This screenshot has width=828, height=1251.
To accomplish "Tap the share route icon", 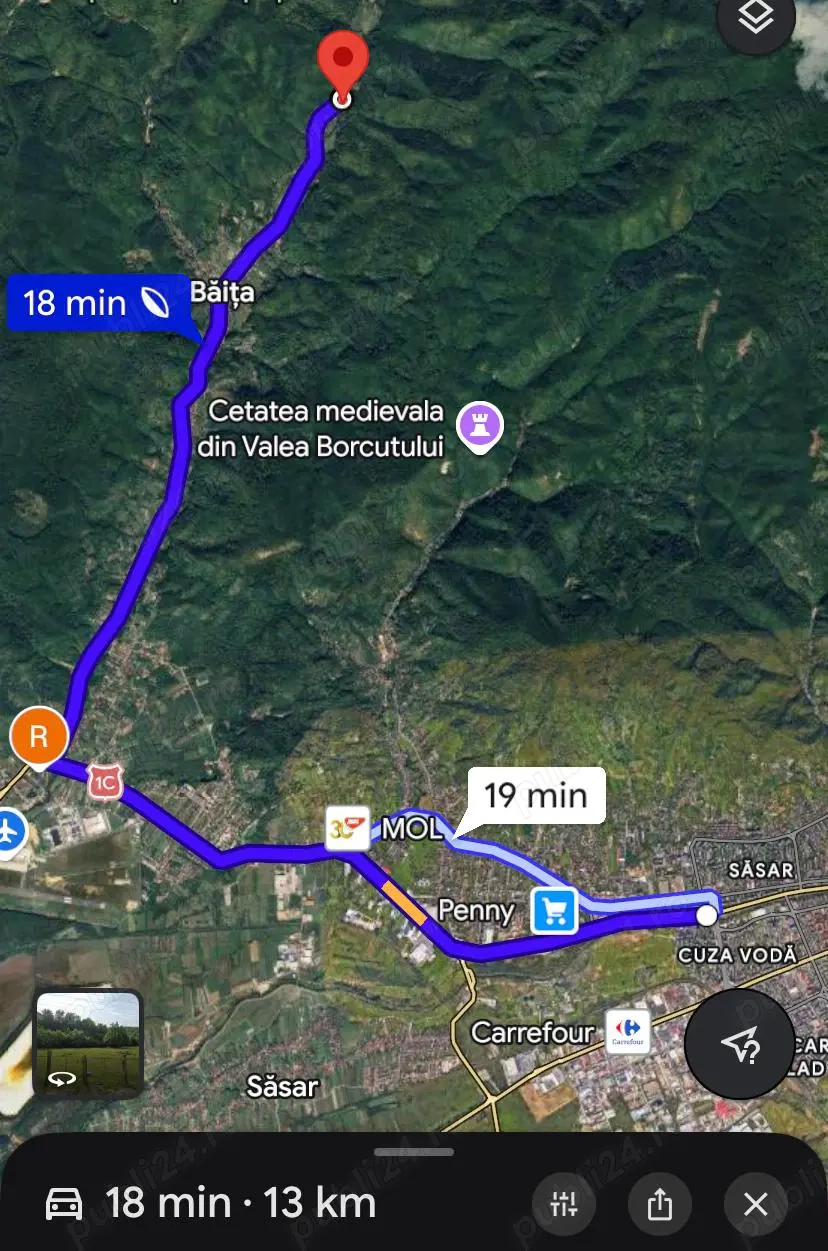I will 660,1204.
